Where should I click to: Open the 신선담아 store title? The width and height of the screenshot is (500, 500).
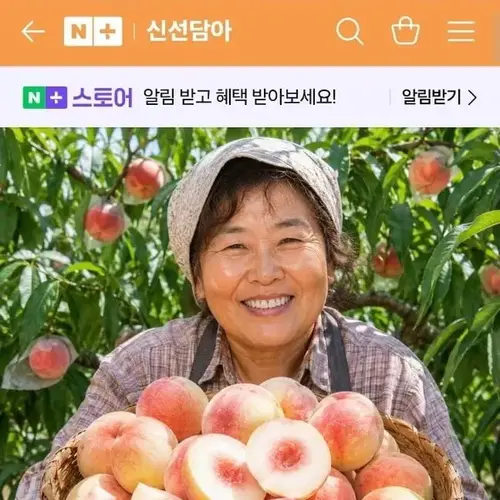[189, 31]
